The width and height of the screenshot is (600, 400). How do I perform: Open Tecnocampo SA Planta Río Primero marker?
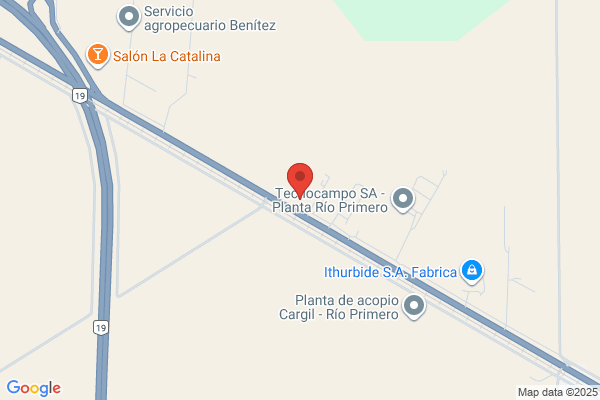[403, 199]
